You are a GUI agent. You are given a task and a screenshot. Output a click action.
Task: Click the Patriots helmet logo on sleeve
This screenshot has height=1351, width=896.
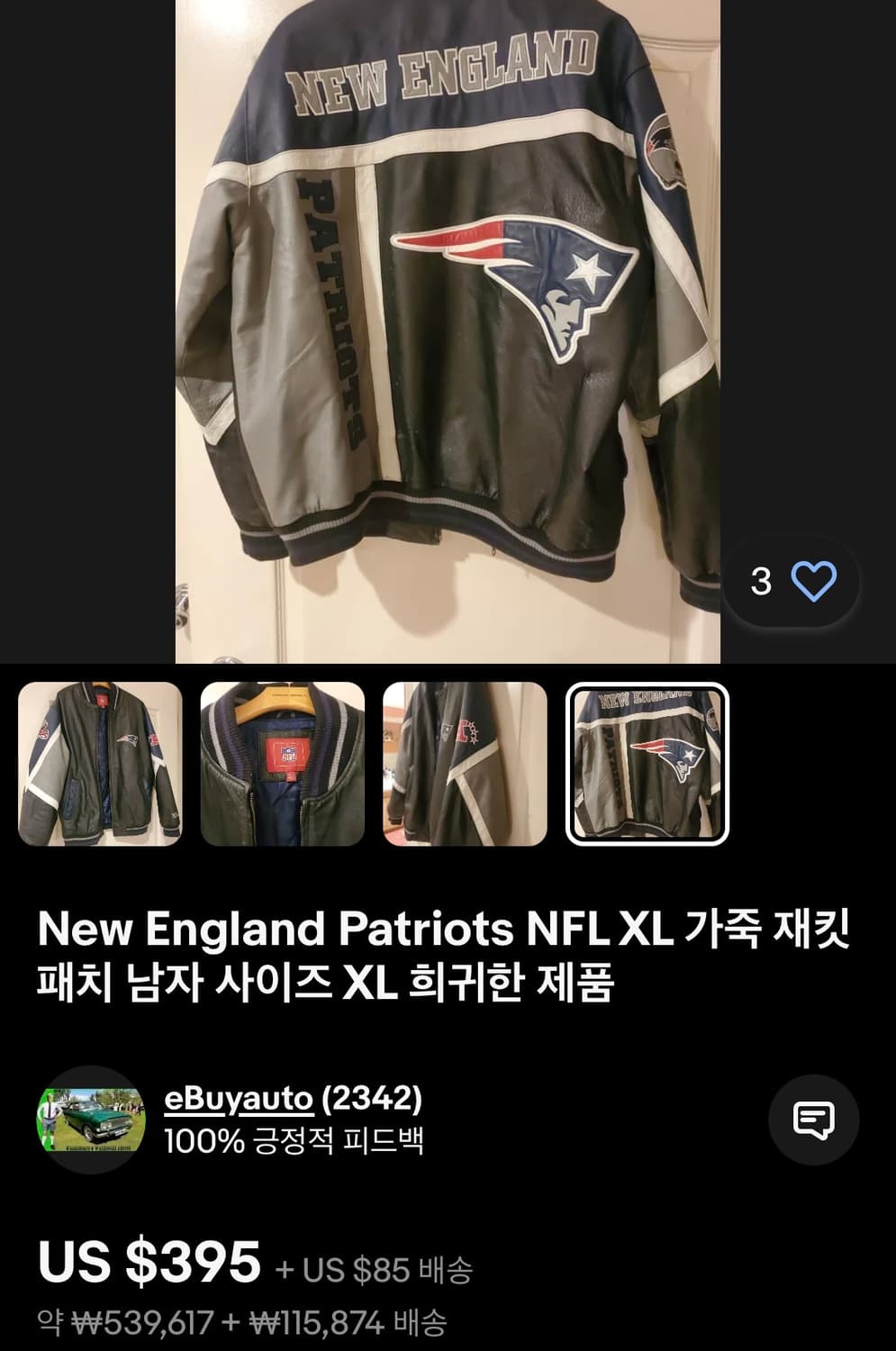(665, 155)
